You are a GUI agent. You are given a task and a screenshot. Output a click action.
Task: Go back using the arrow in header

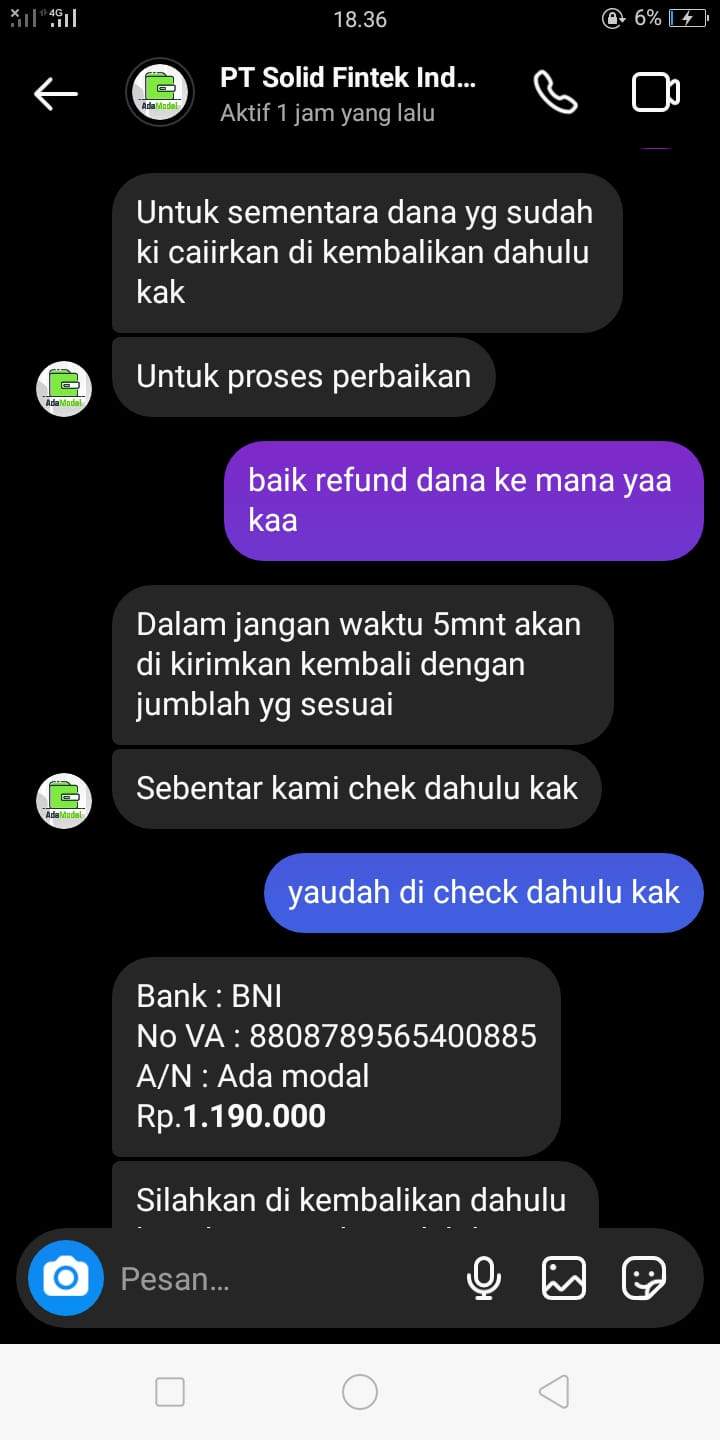pos(56,93)
